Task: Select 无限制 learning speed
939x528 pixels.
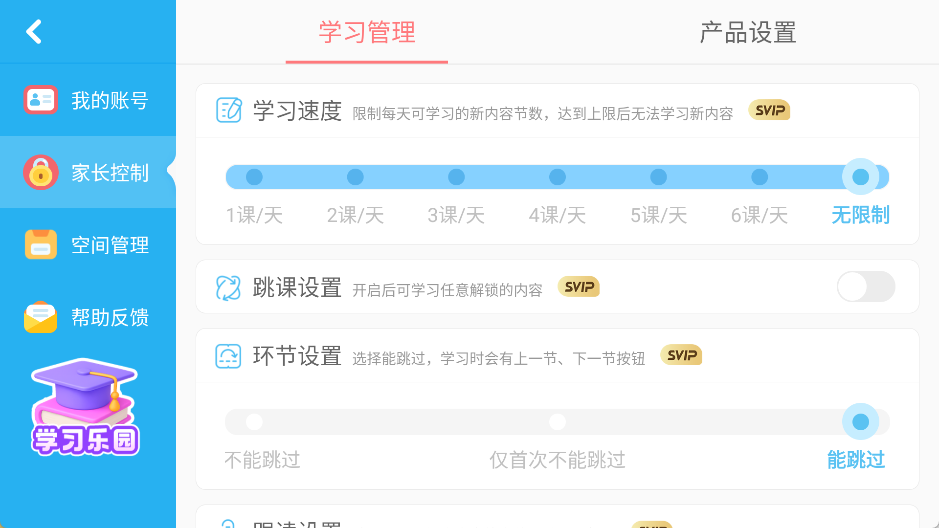Action: point(860,177)
